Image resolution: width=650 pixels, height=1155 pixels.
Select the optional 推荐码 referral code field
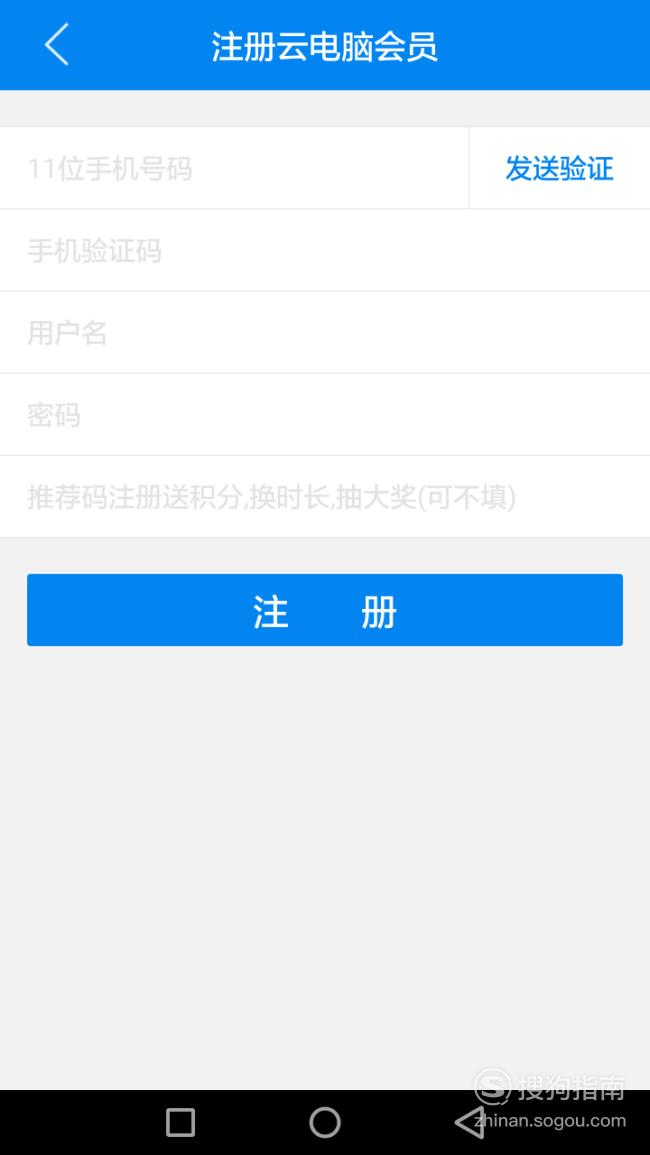tap(325, 497)
